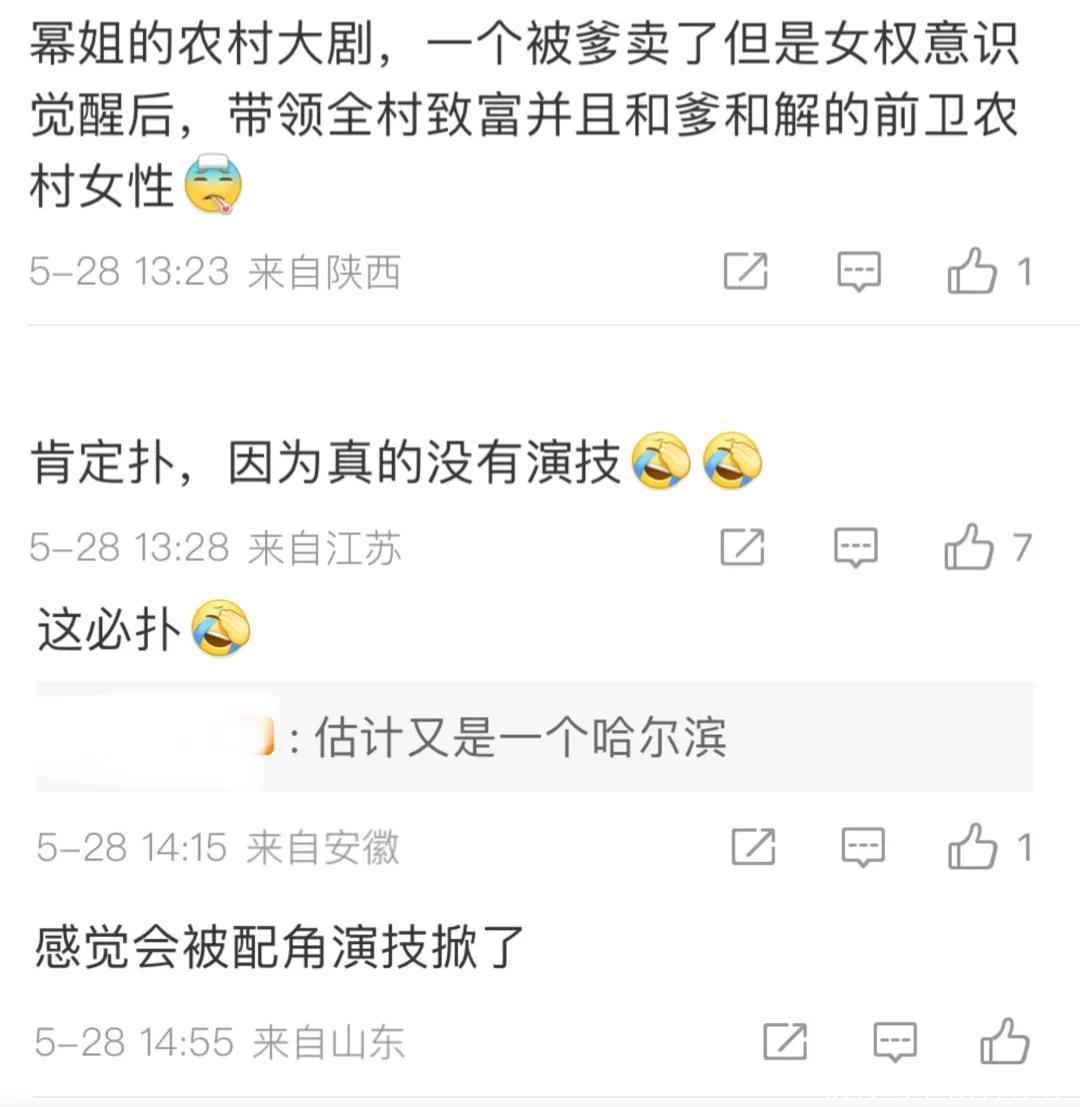Reply to the 肯定扑 comment from 江苏
The image size is (1080, 1107).
point(856,548)
